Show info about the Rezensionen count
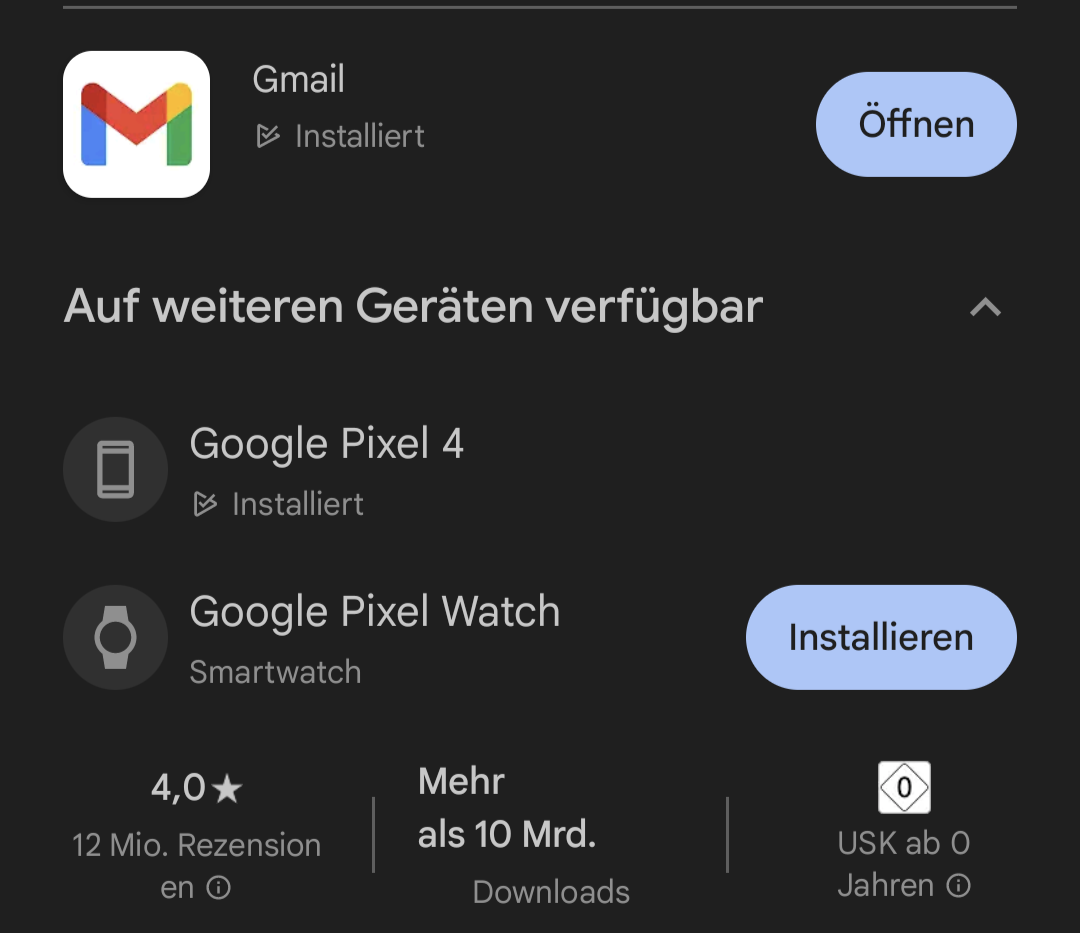Viewport: 1080px width, 933px height. point(218,888)
